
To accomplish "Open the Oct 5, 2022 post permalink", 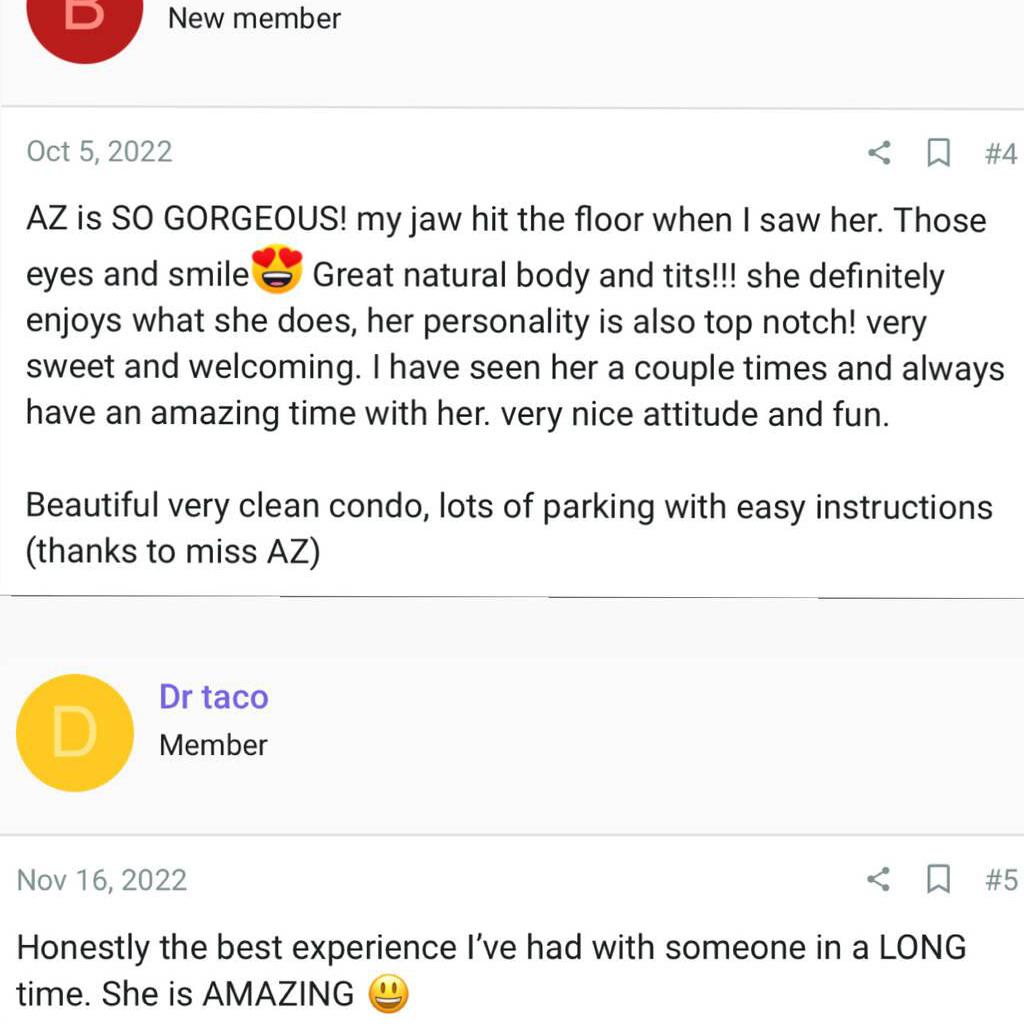I will [99, 152].
